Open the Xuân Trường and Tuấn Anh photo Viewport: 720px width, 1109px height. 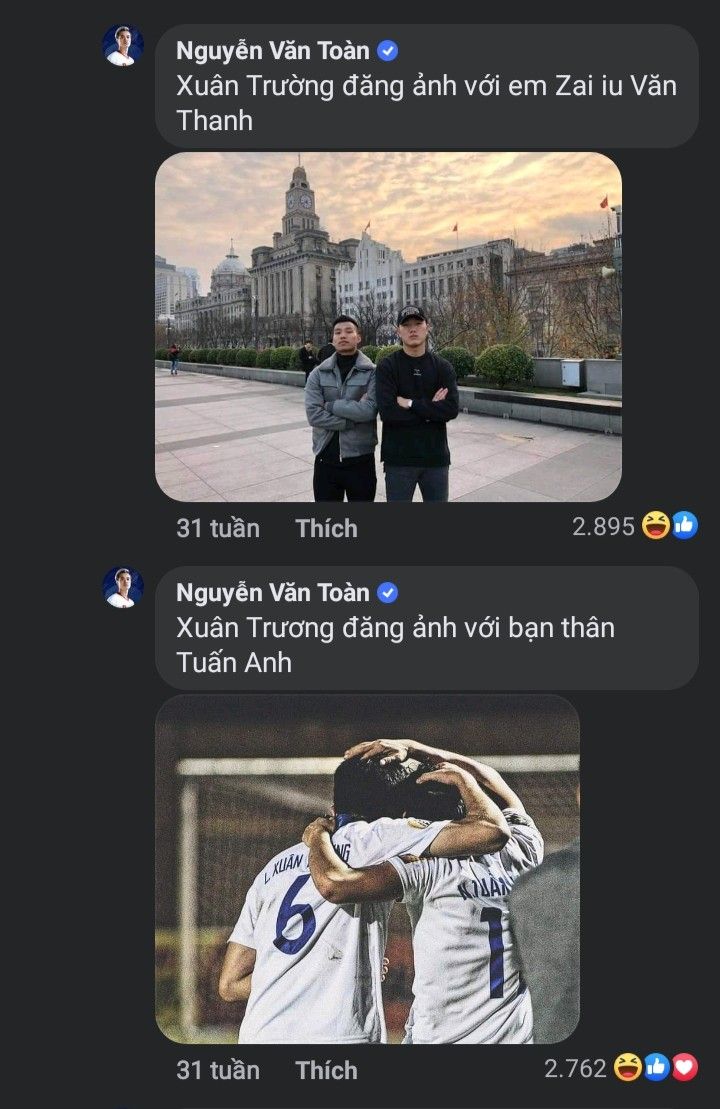[x=367, y=869]
